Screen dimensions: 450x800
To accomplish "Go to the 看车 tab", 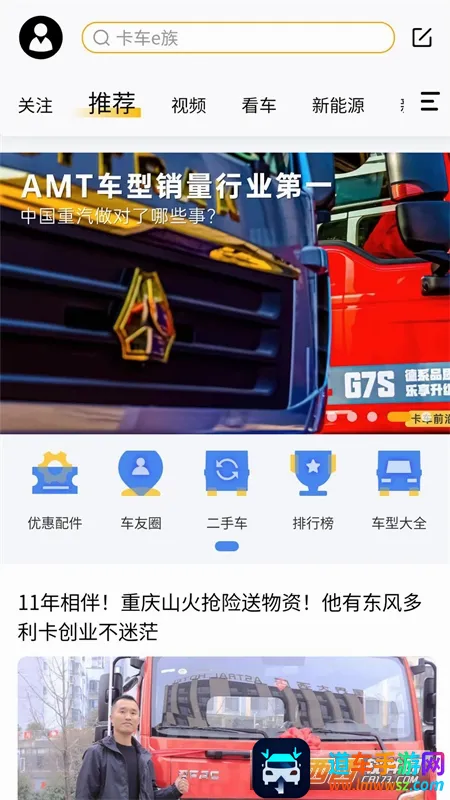I will click(259, 106).
